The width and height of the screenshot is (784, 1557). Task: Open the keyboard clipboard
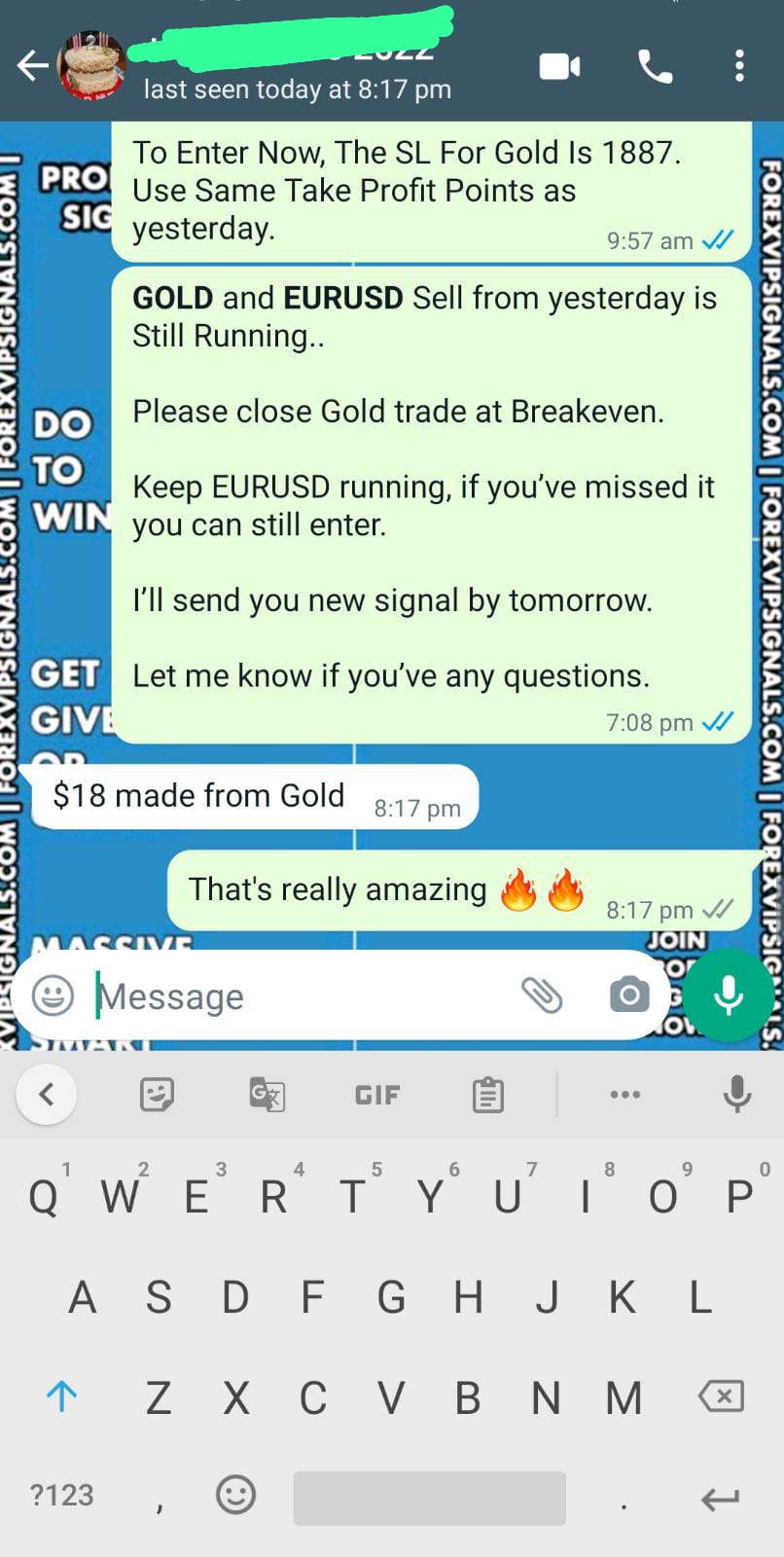[487, 1095]
